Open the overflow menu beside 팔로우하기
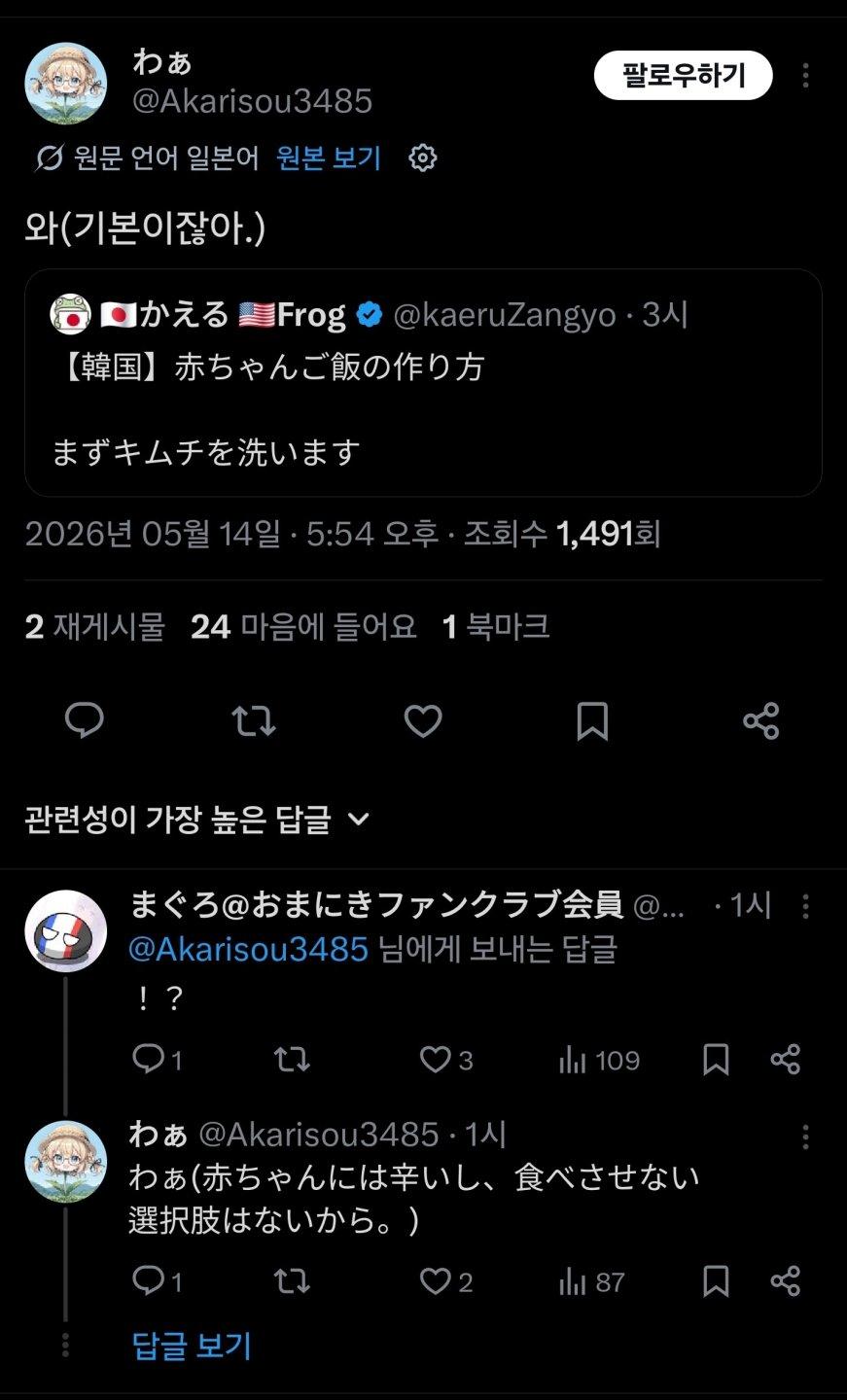 [805, 76]
